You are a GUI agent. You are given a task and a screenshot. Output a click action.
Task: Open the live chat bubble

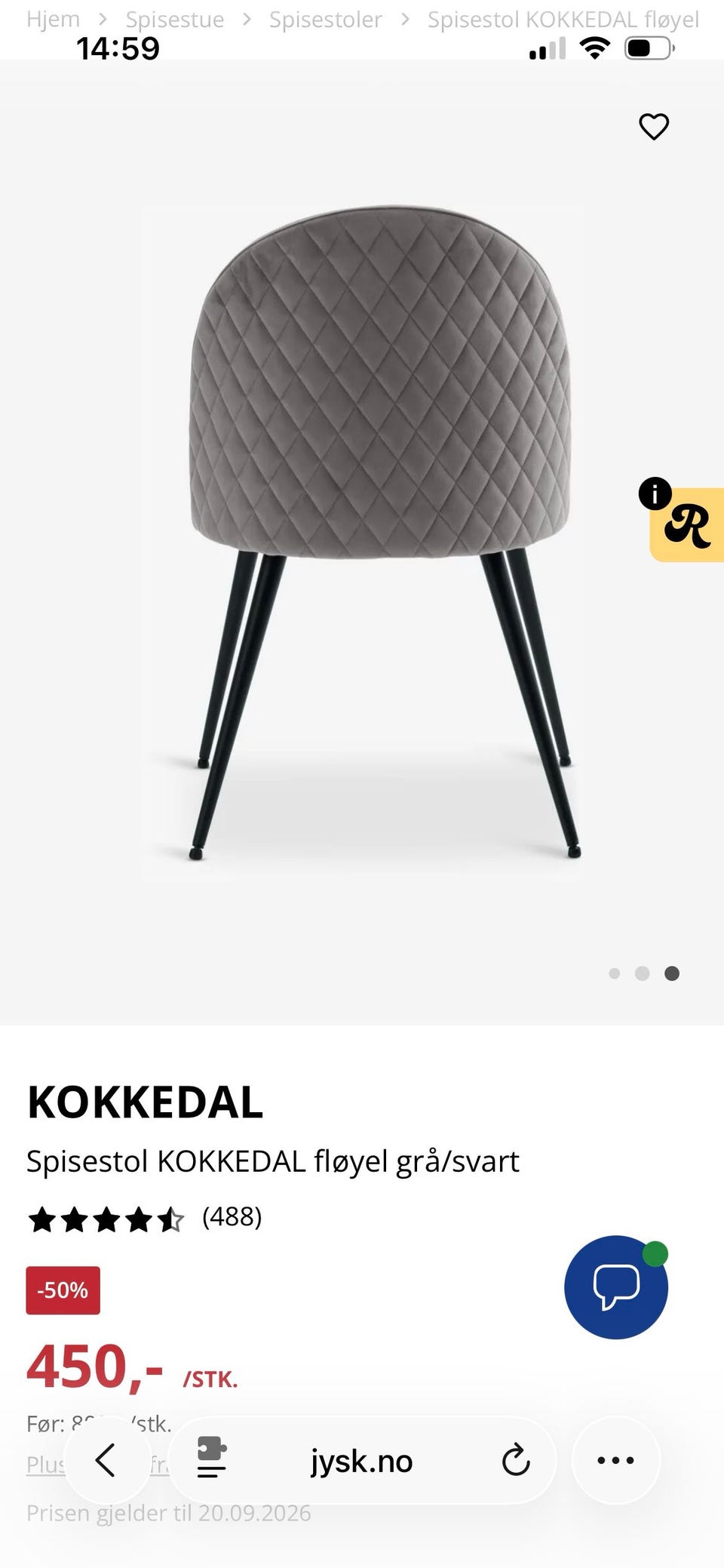tap(616, 1287)
